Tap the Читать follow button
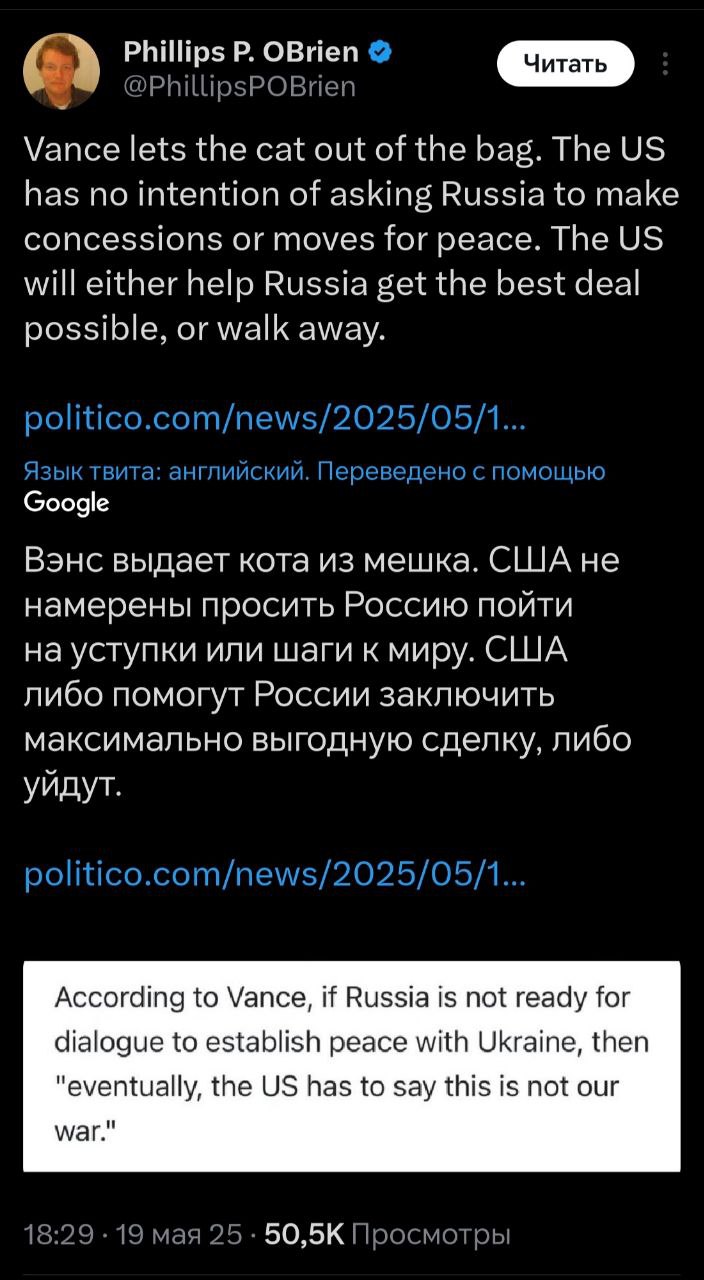Image resolution: width=704 pixels, height=1280 pixels. click(565, 65)
